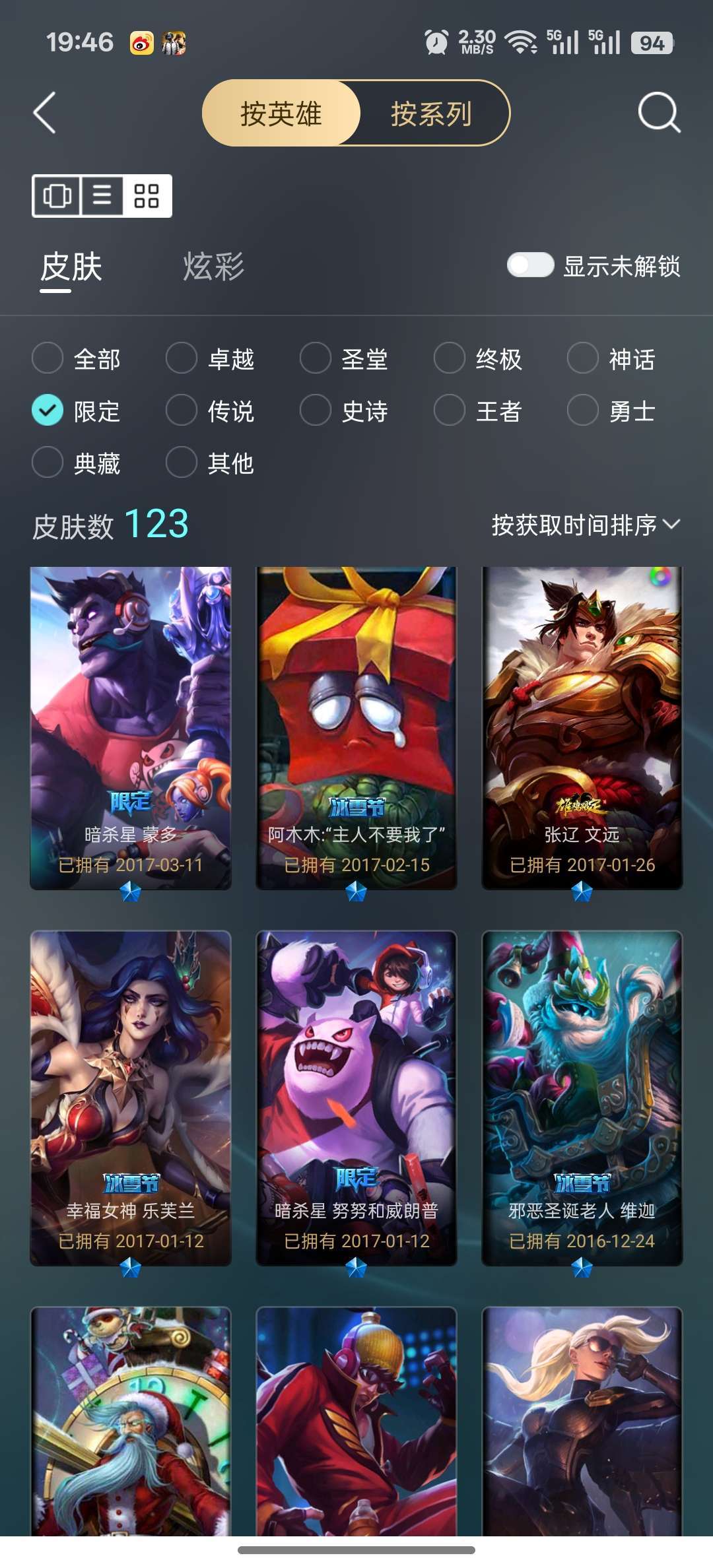This screenshot has width=713, height=1568.
Task: Uncheck the 限定 filter
Action: (77, 411)
